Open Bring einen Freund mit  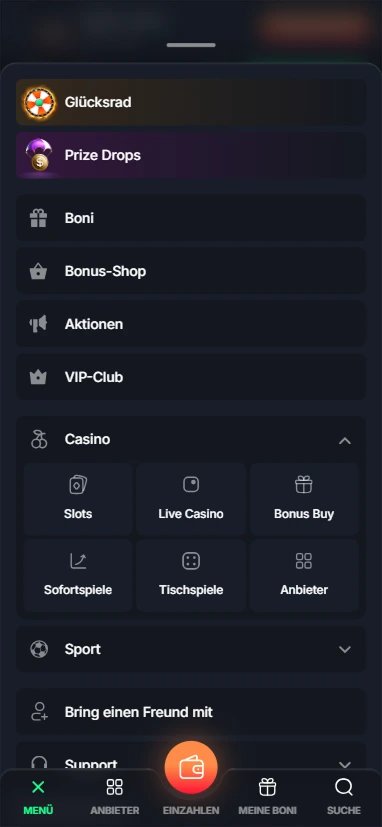point(190,712)
